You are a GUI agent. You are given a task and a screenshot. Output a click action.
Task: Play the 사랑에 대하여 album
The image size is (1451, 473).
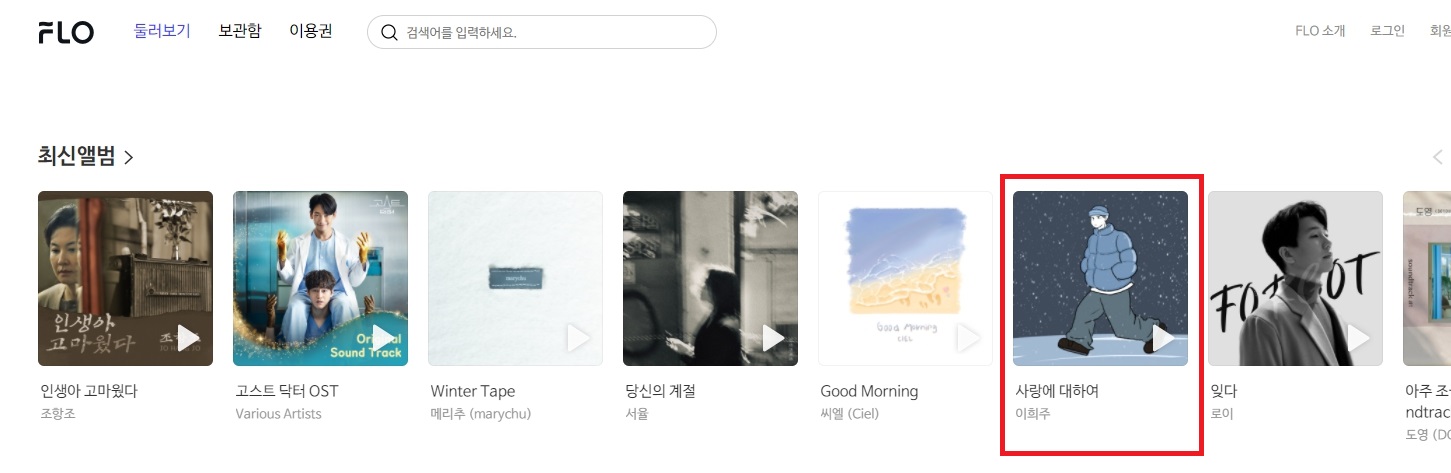pyautogui.click(x=1162, y=339)
